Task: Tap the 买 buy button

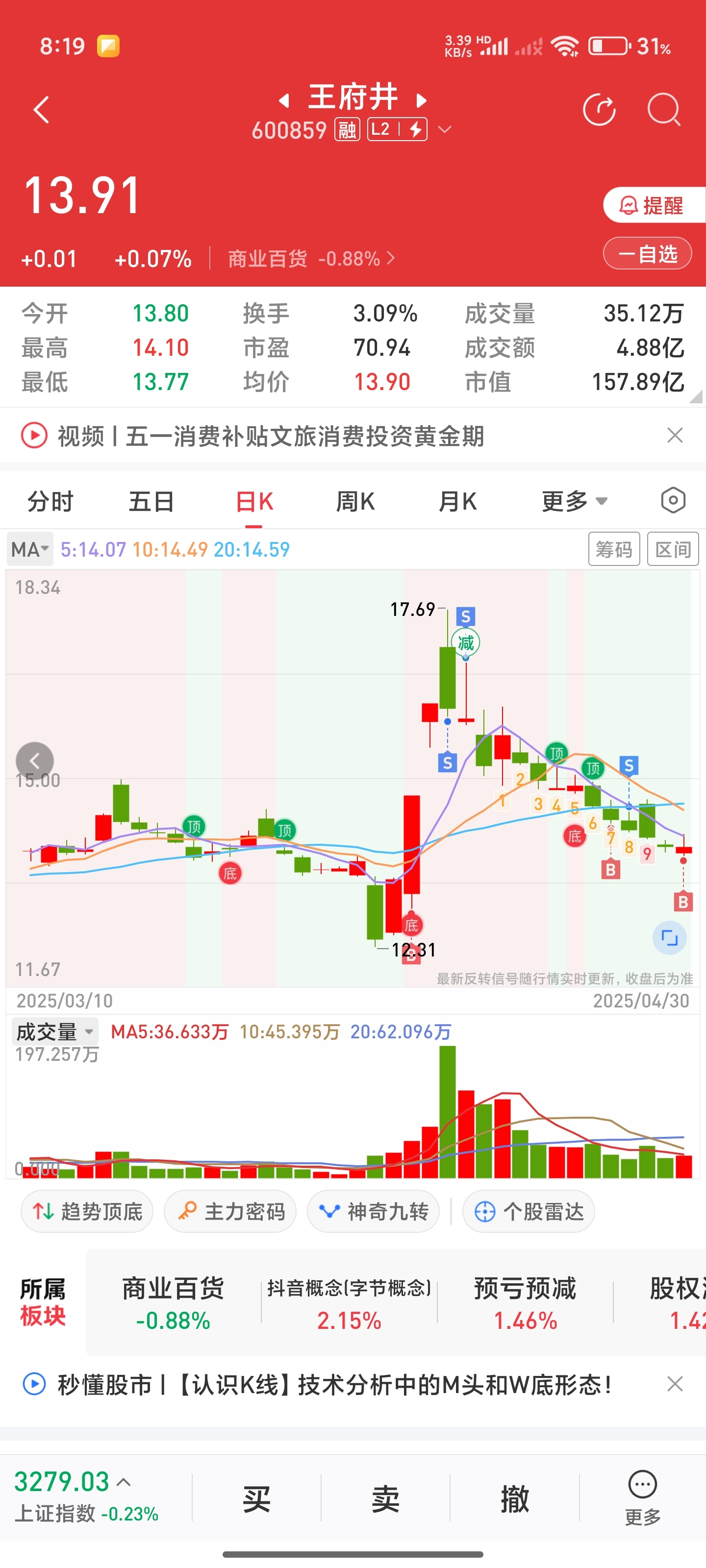Action: 256,1498
